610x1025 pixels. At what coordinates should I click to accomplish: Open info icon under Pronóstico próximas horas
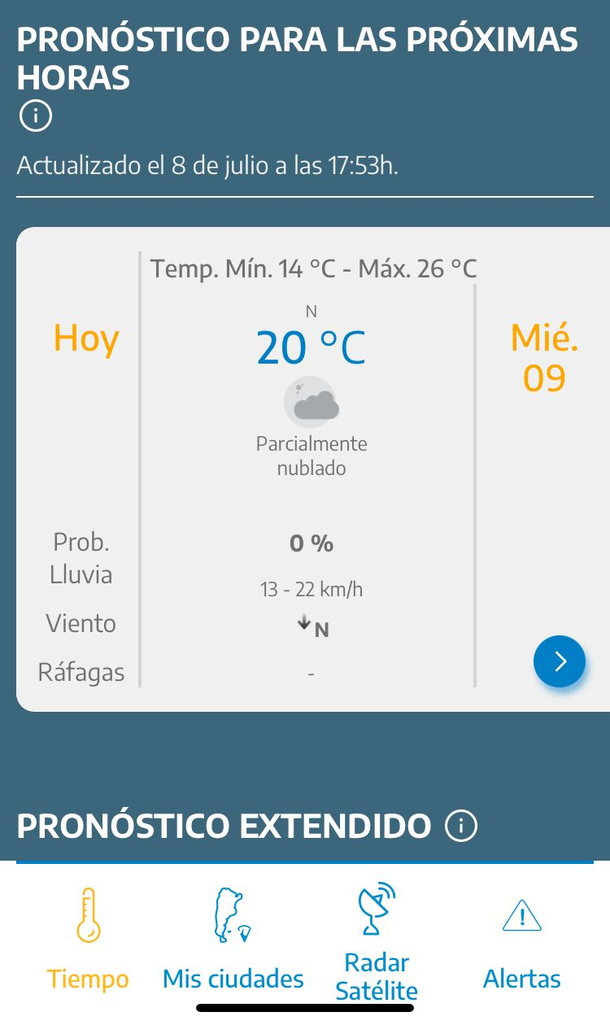point(35,116)
